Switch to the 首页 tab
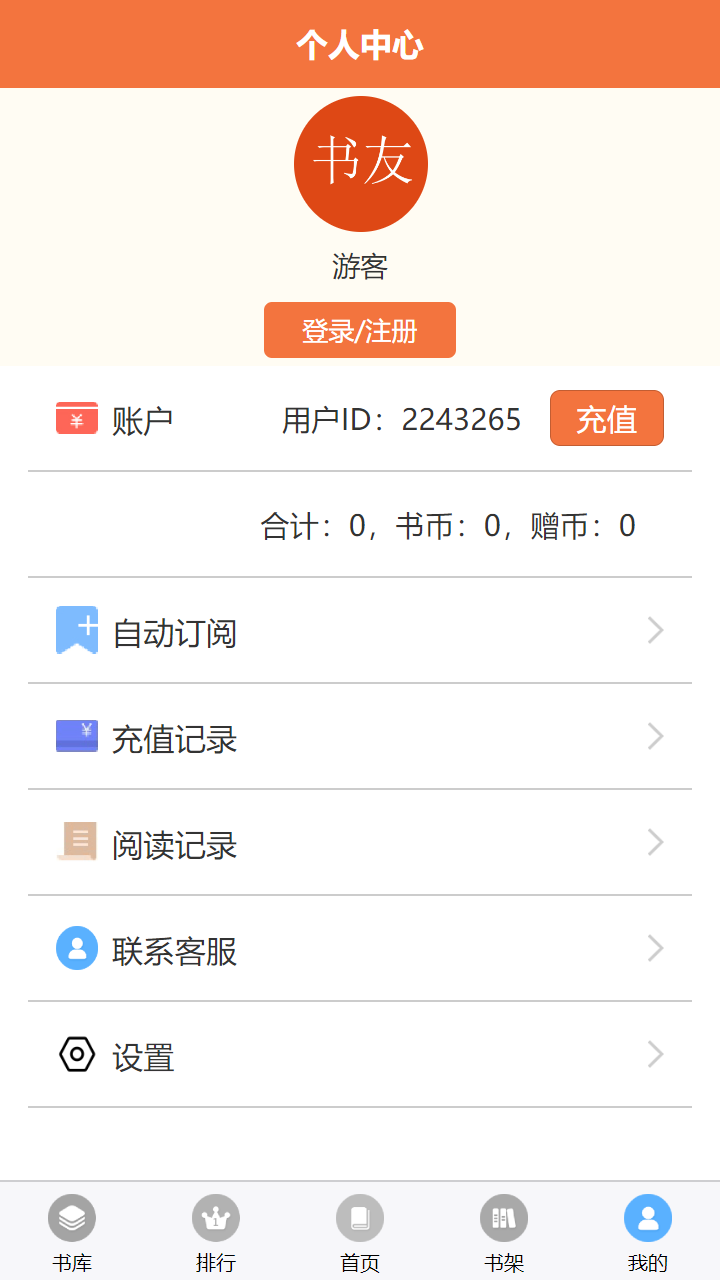 point(360,1232)
